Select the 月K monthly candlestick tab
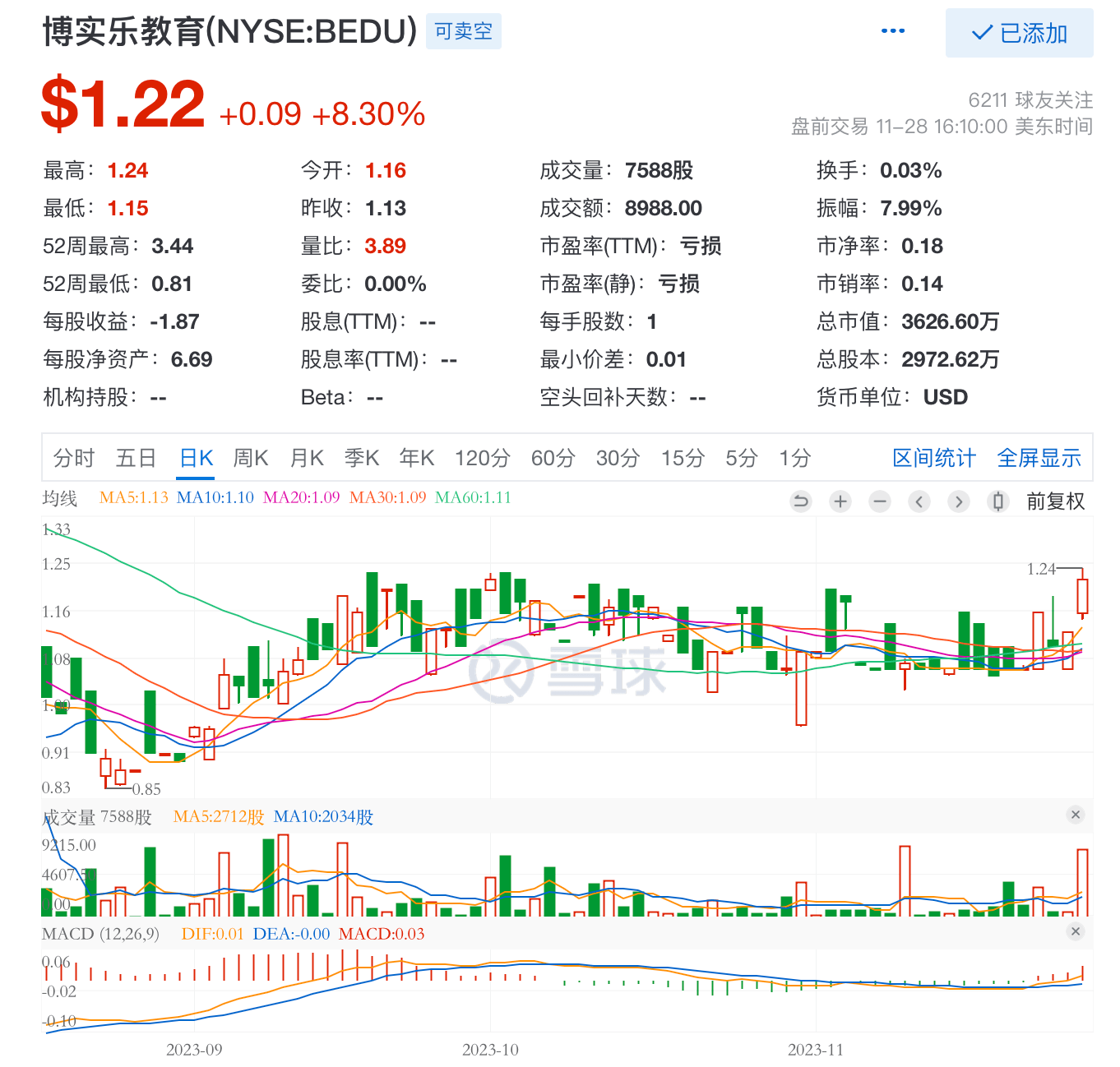1120x1067 pixels. point(307,458)
